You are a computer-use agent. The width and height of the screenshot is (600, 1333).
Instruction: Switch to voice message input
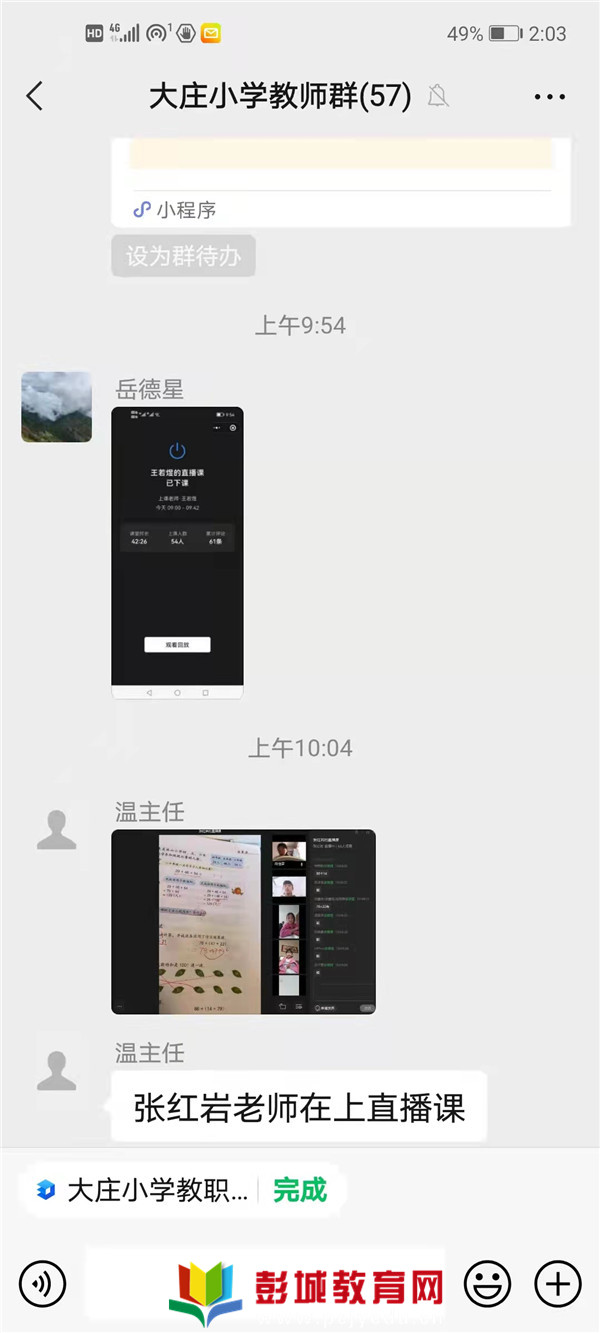pos(42,1282)
